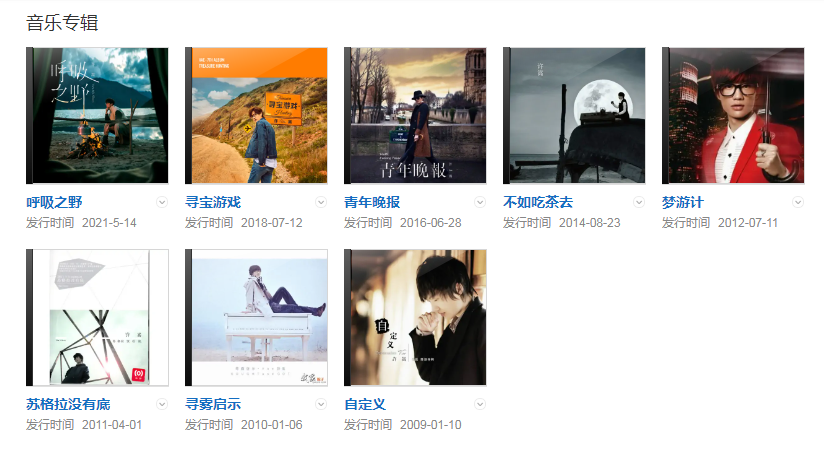Expand the dropdown arrow beside 呼吸之野
The image size is (824, 452).
coord(162,202)
